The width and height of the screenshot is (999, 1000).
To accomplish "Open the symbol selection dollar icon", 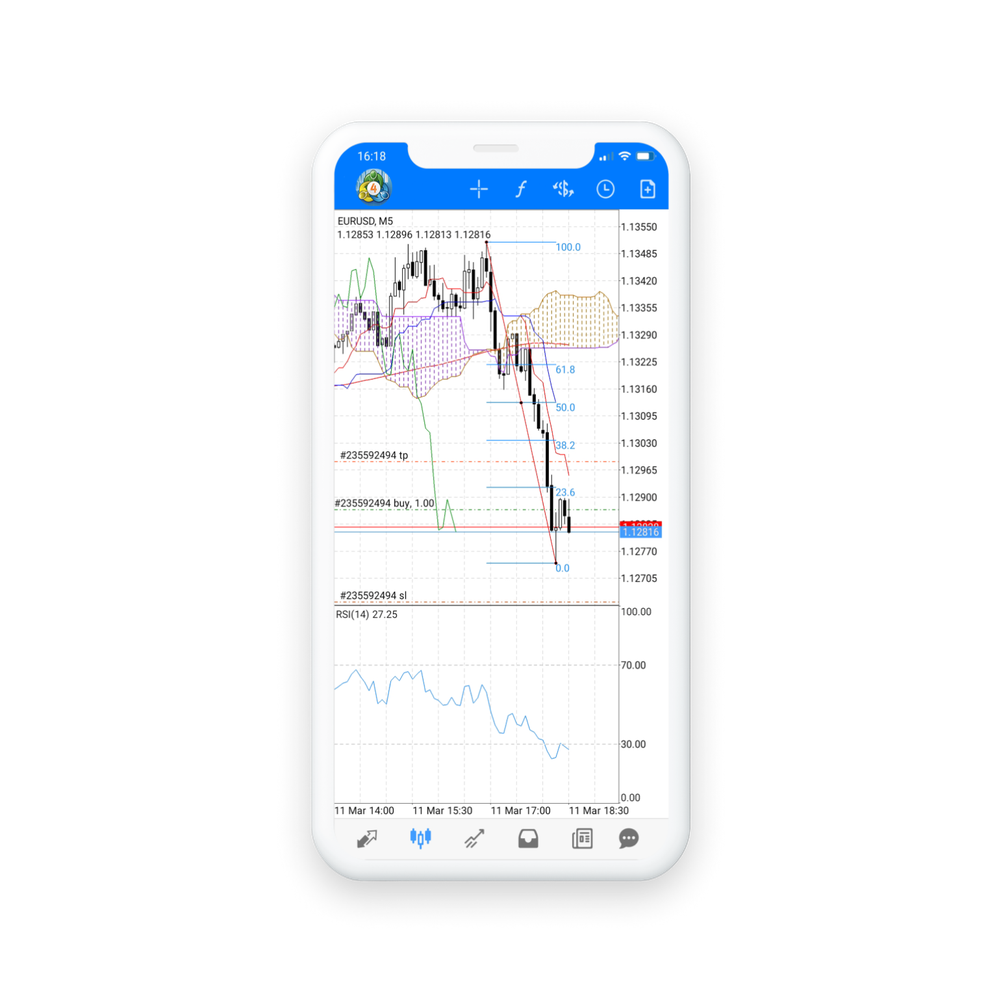I will pos(563,189).
